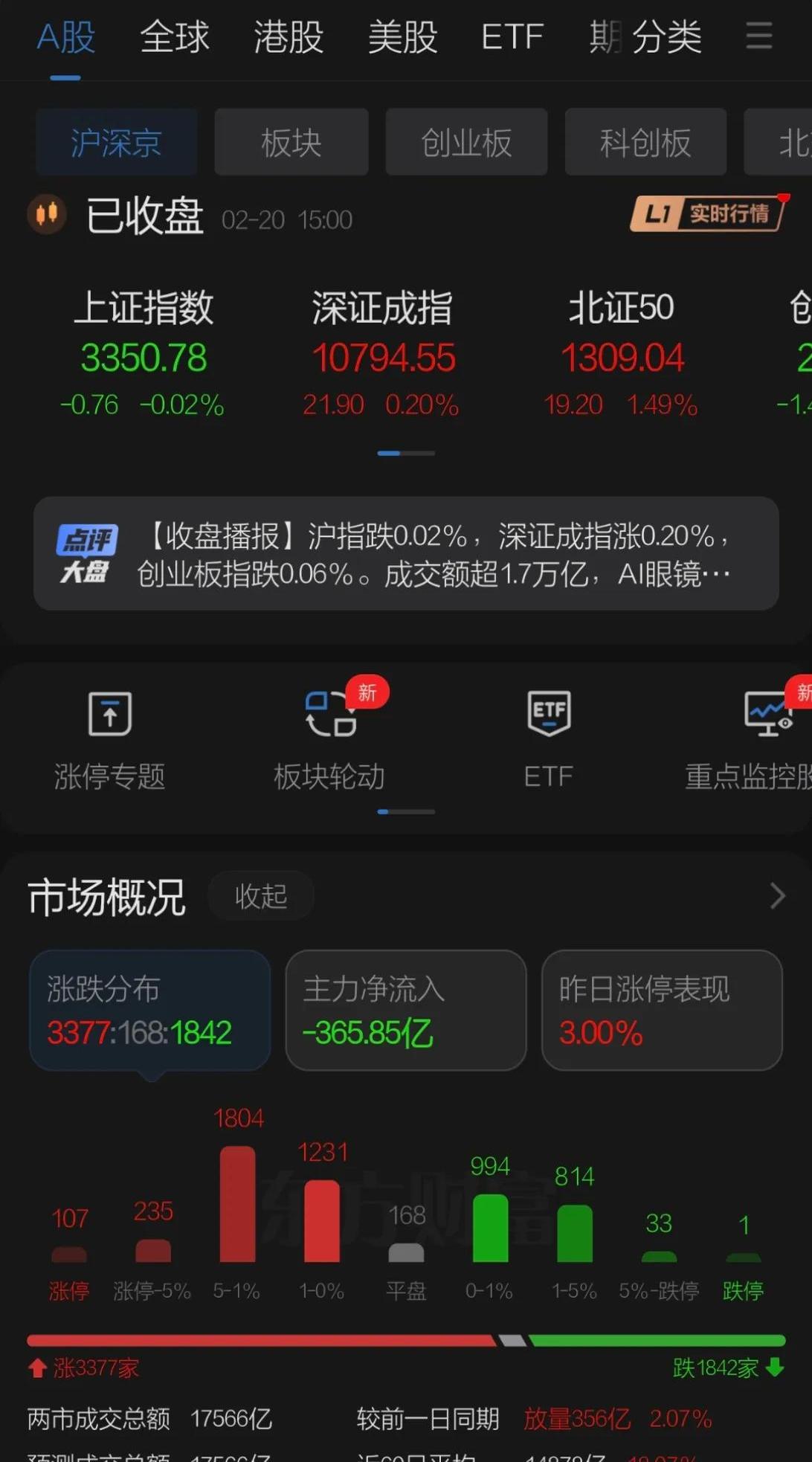Tap the candlestick market-status icon beside 已收盘

point(46,214)
